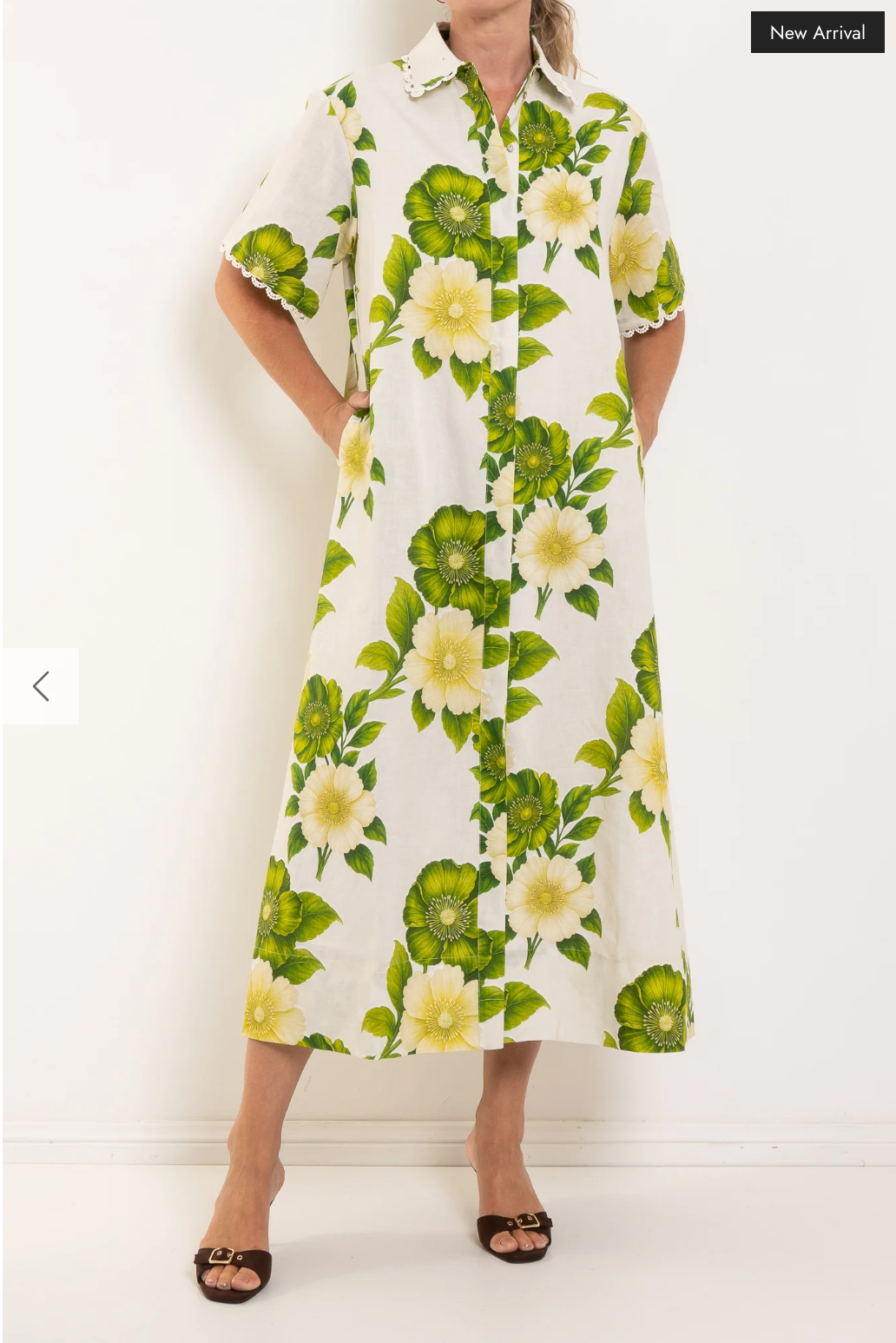Go to the previous product photo

tap(41, 686)
